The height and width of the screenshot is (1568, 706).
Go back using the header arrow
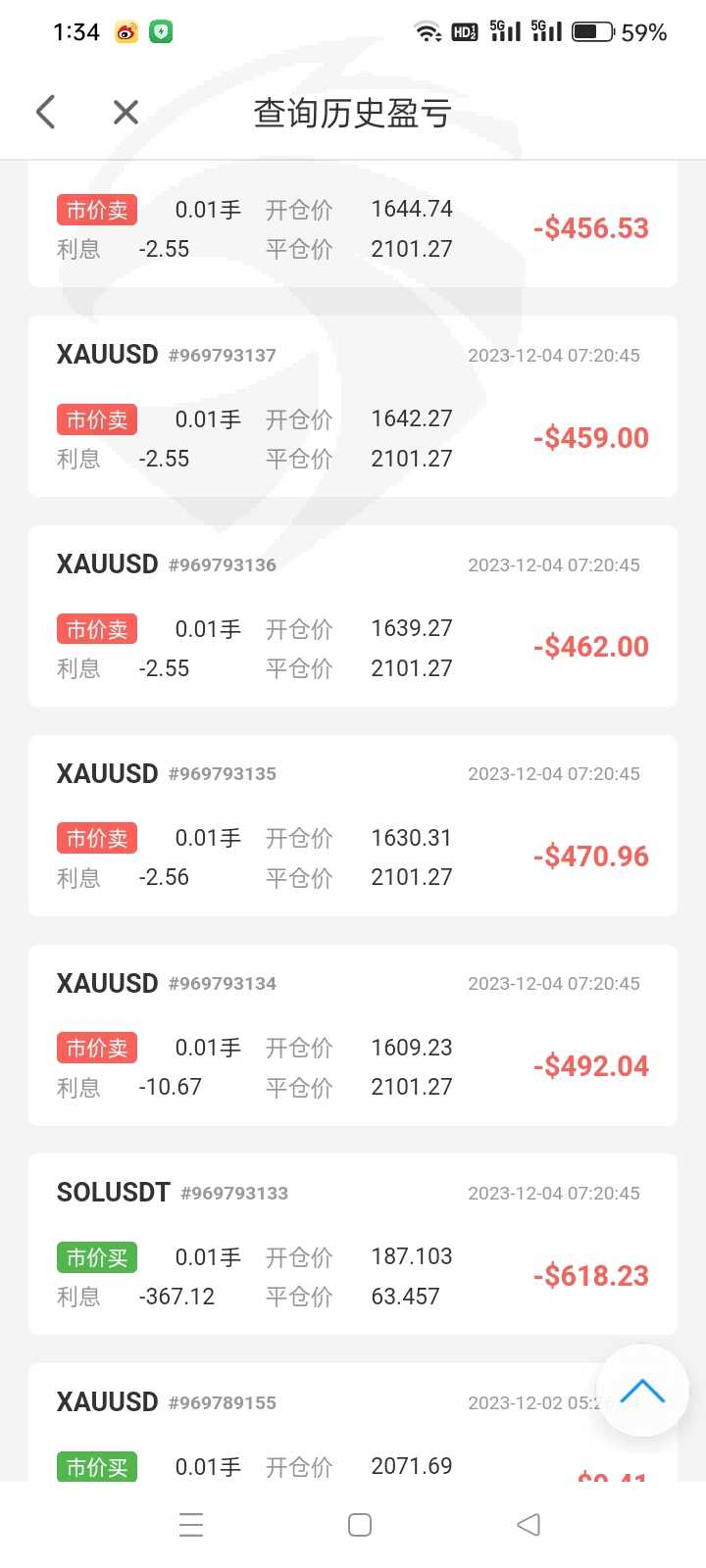pyautogui.click(x=46, y=112)
